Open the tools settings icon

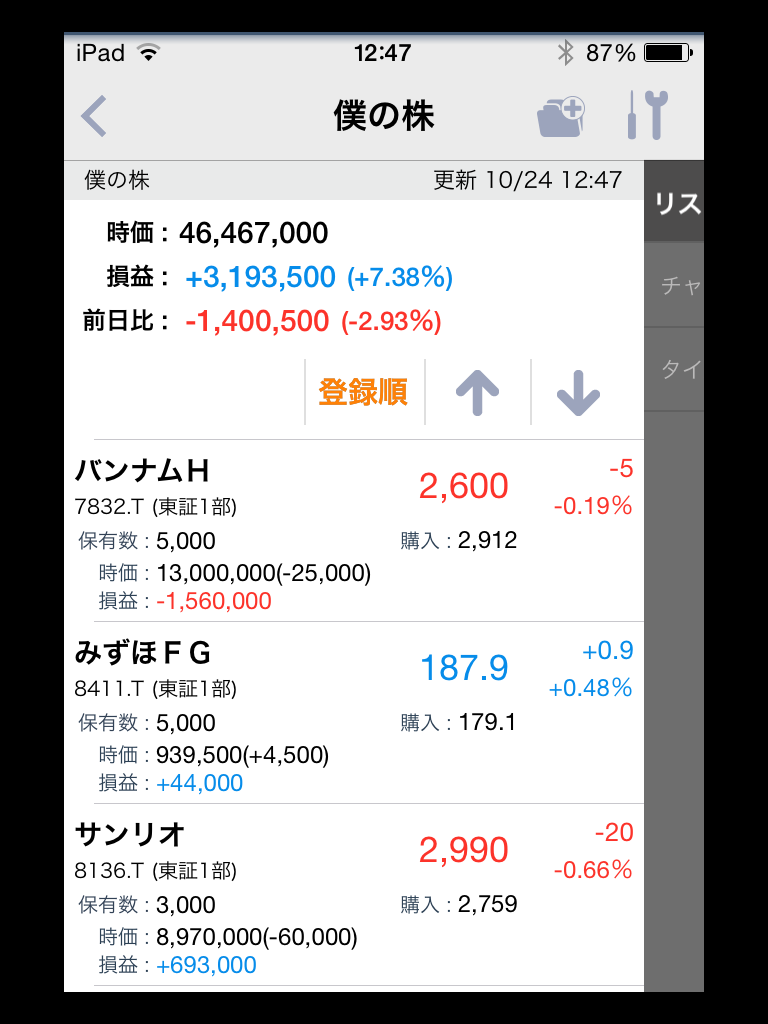coord(647,116)
